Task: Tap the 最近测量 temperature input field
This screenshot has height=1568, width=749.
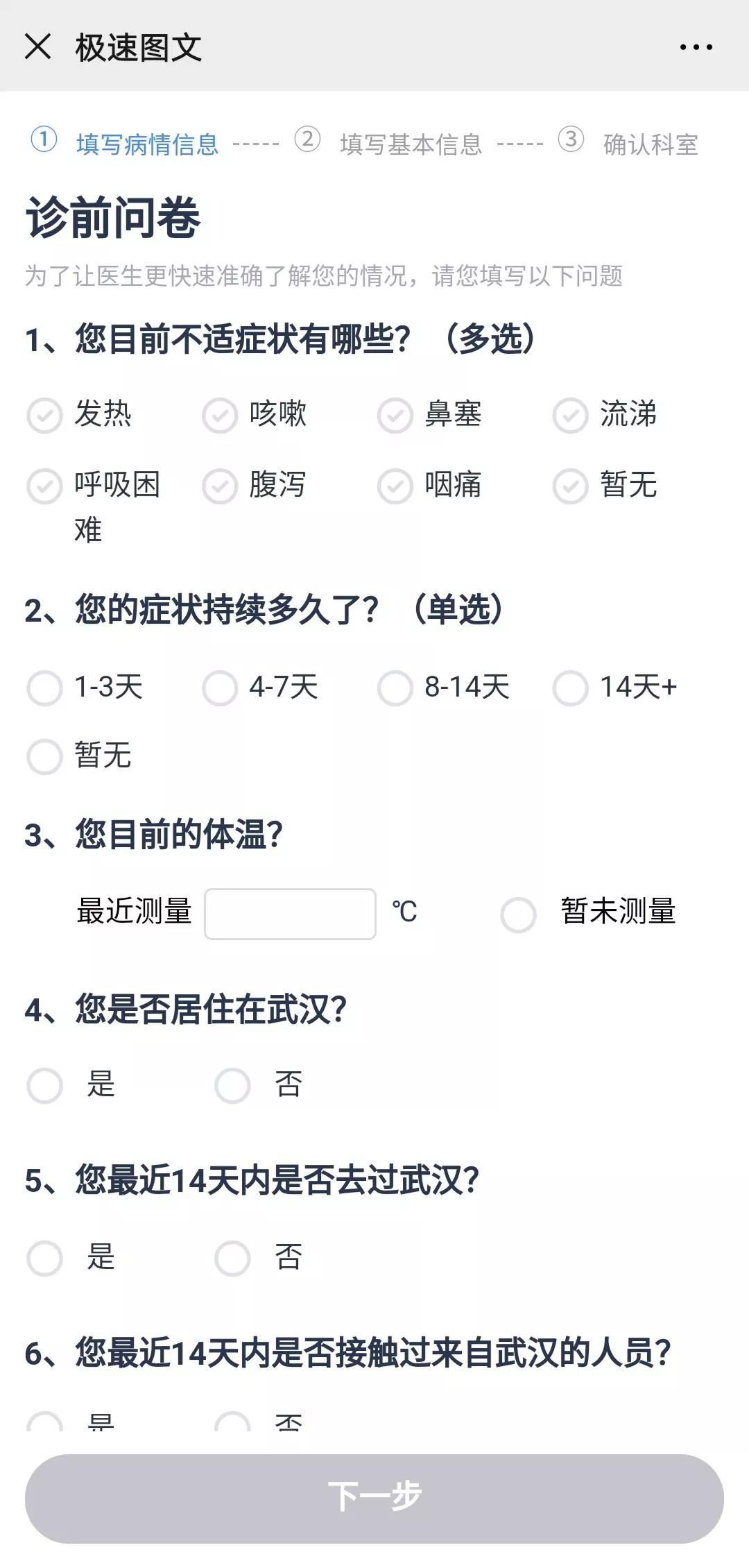Action: 291,914
